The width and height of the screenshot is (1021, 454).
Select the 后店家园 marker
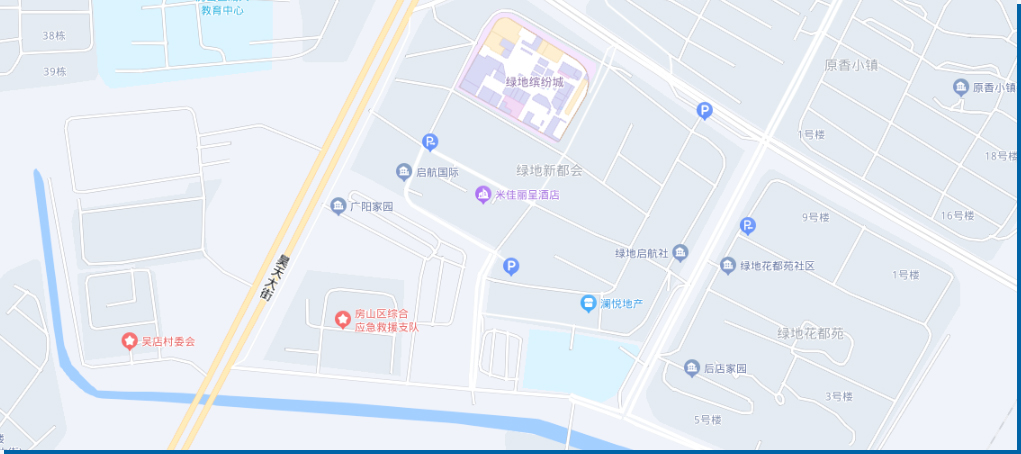pyautogui.click(x=692, y=368)
